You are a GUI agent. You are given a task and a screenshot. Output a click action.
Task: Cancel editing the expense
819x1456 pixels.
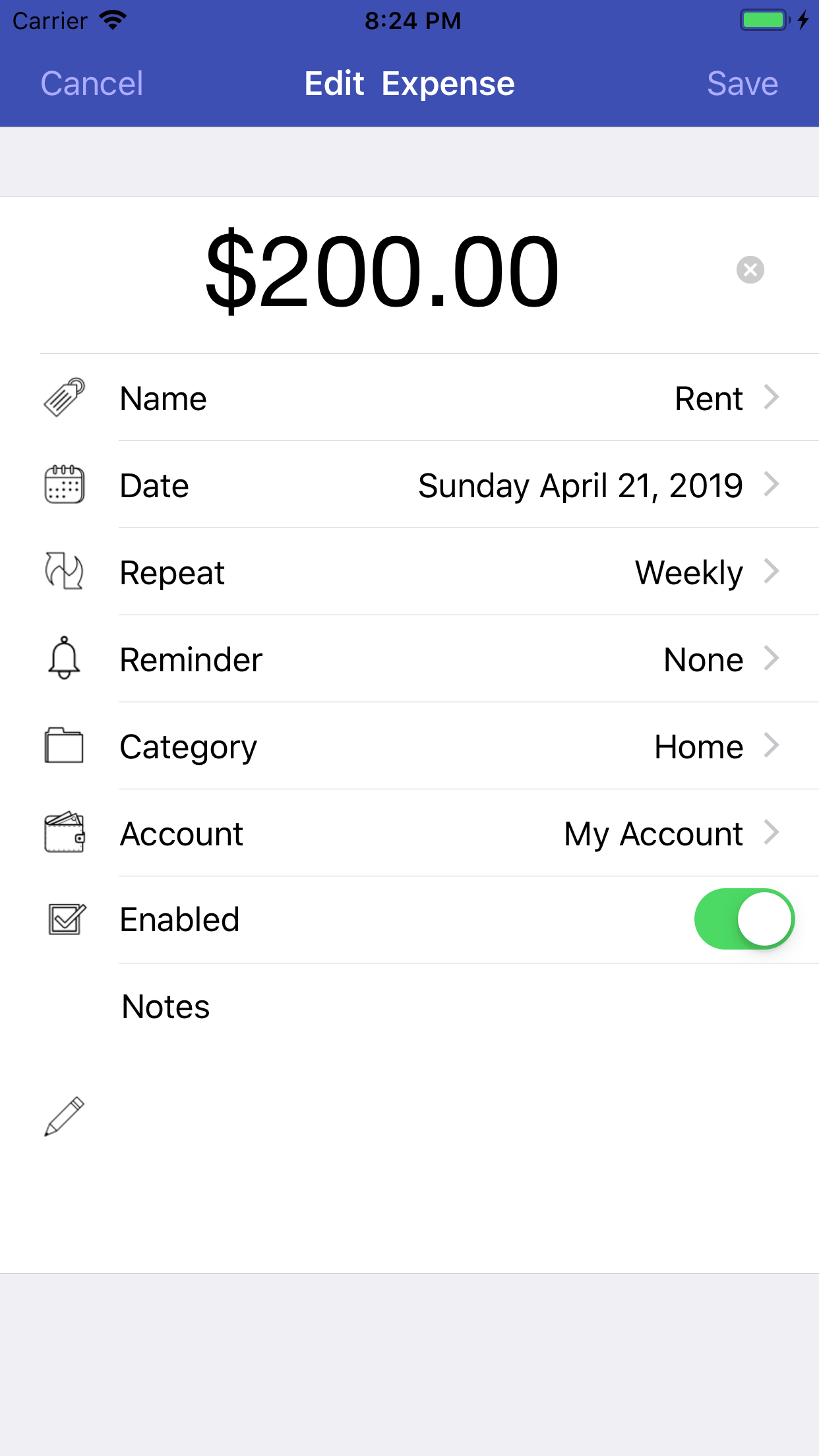tap(92, 84)
